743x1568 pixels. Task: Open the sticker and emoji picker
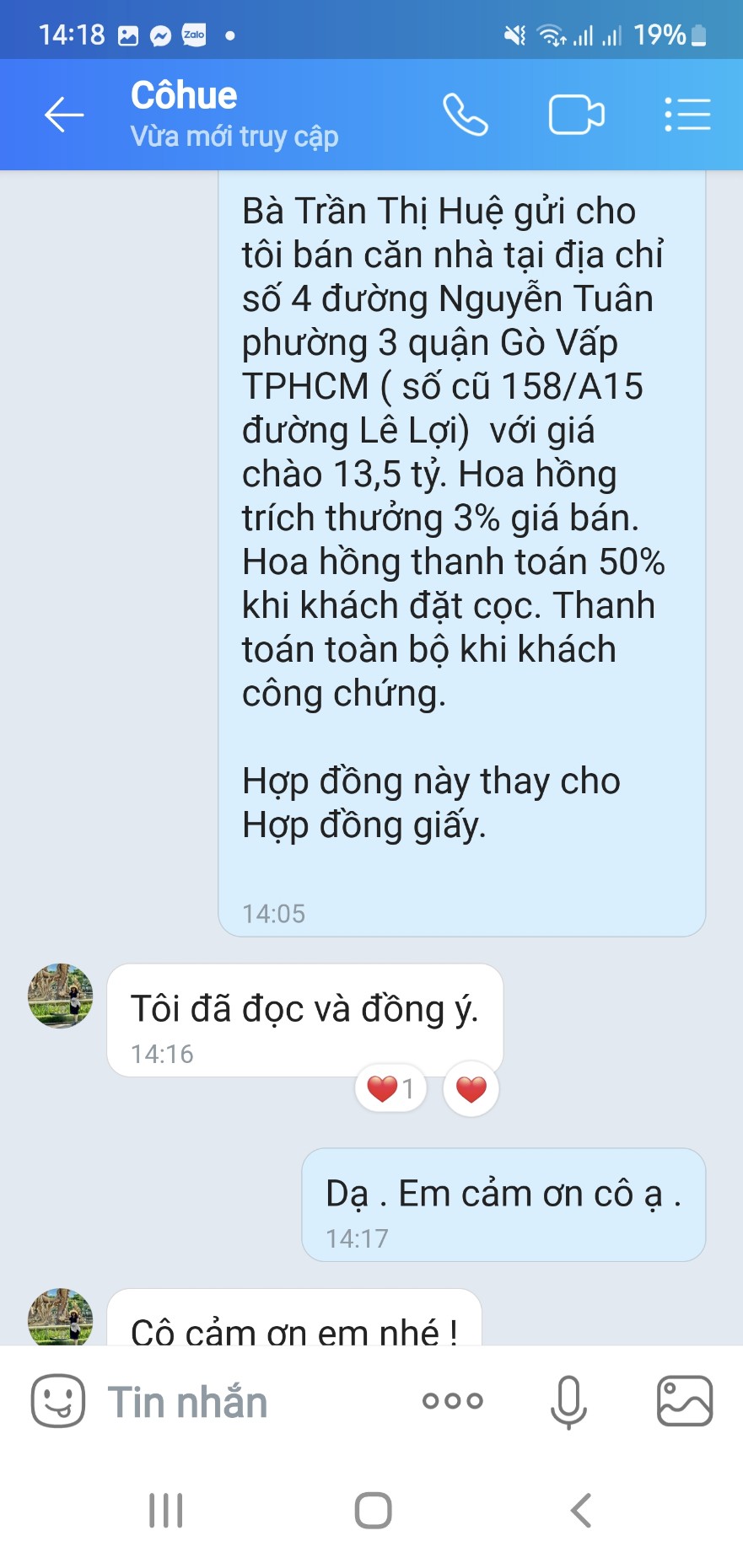pos(57,1401)
